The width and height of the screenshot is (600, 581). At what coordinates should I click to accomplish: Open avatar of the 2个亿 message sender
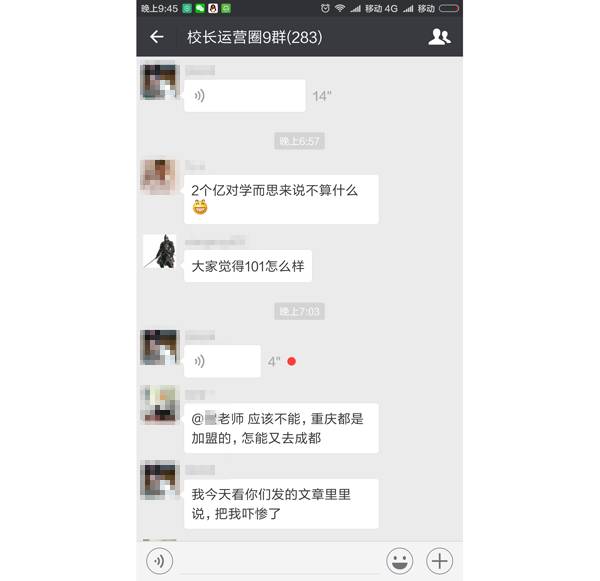(159, 176)
